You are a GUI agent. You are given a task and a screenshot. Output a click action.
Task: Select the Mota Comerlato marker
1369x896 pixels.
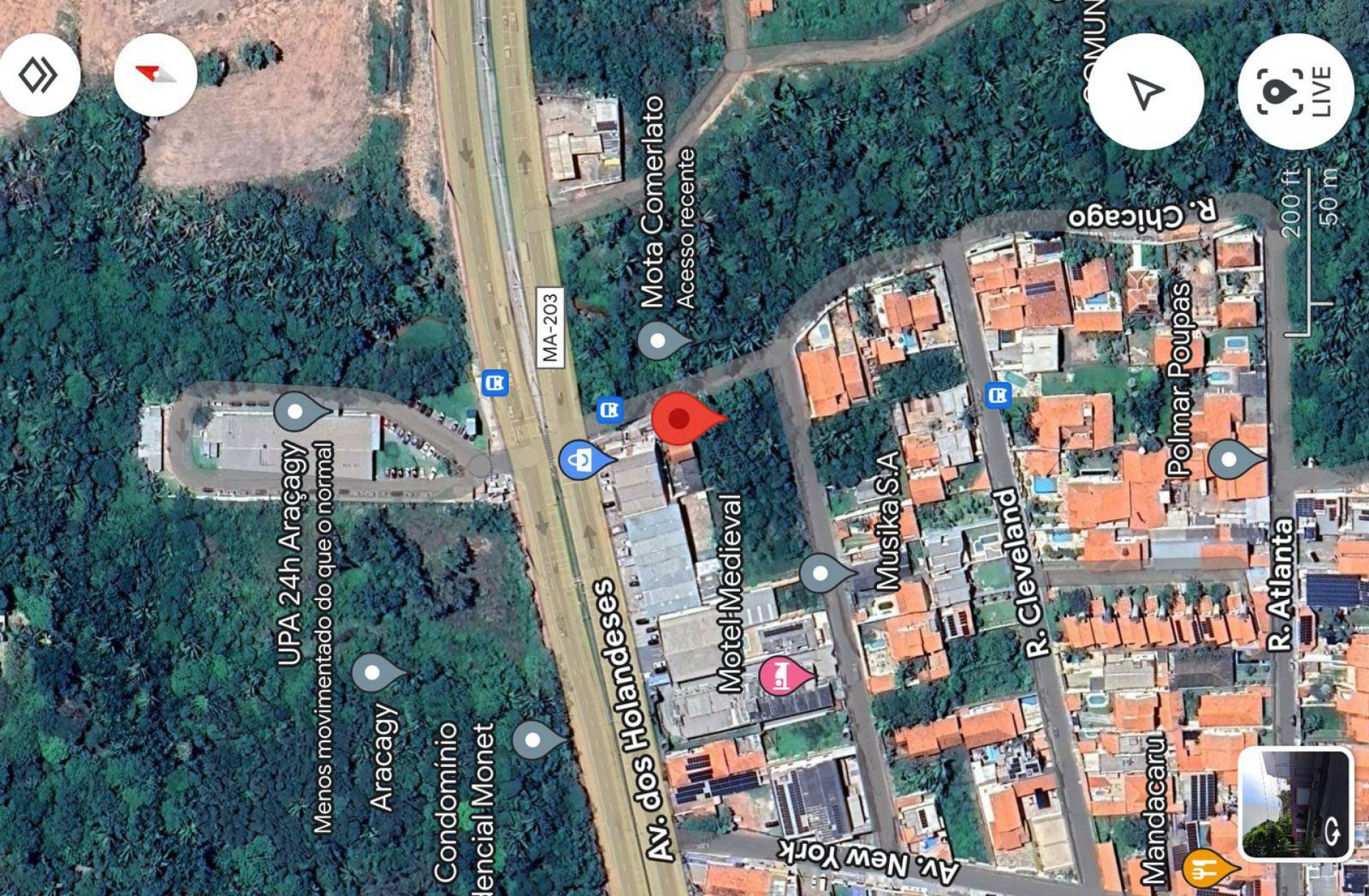coord(659,341)
